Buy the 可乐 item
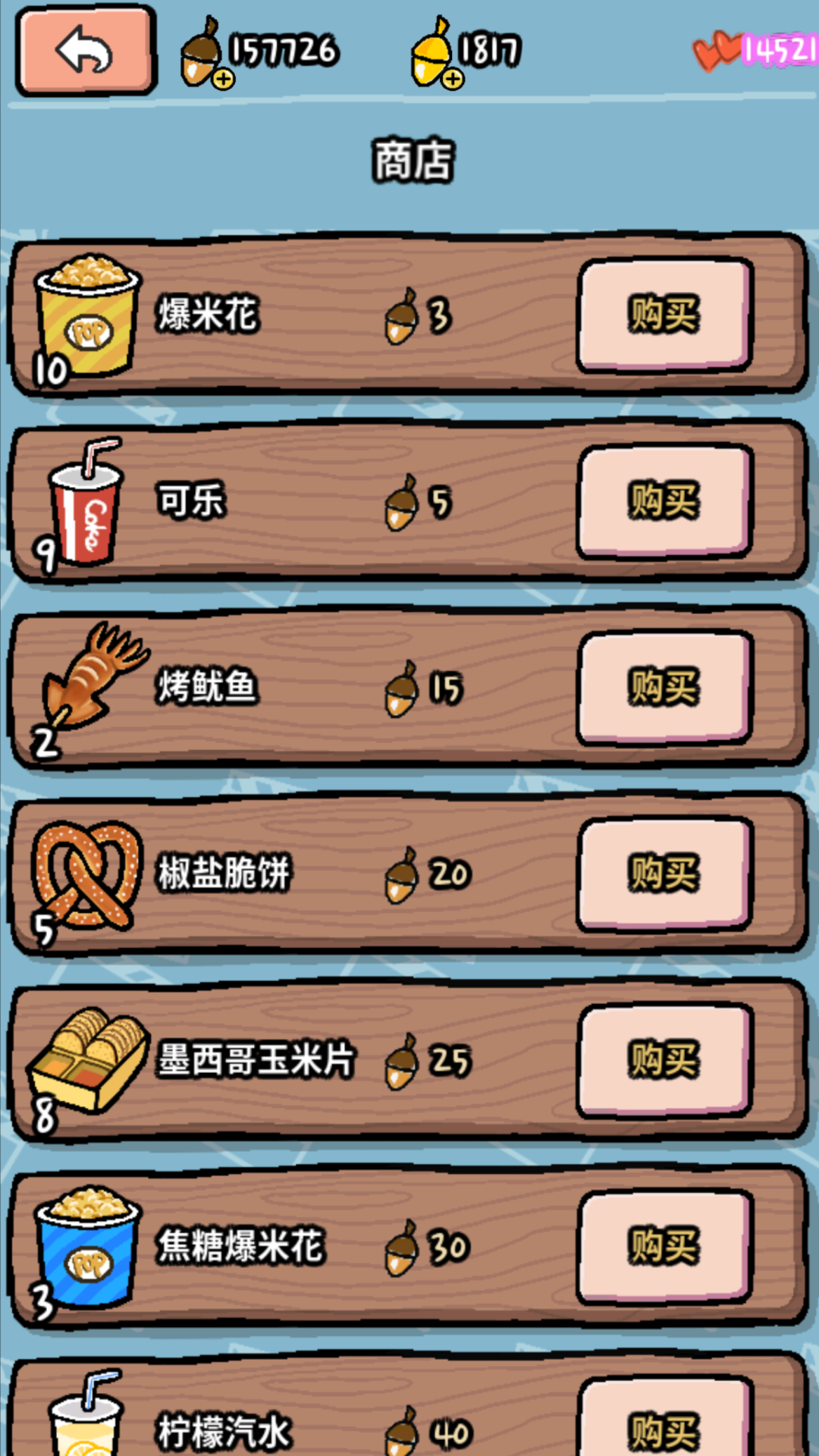Image resolution: width=819 pixels, height=1456 pixels. coord(664,499)
